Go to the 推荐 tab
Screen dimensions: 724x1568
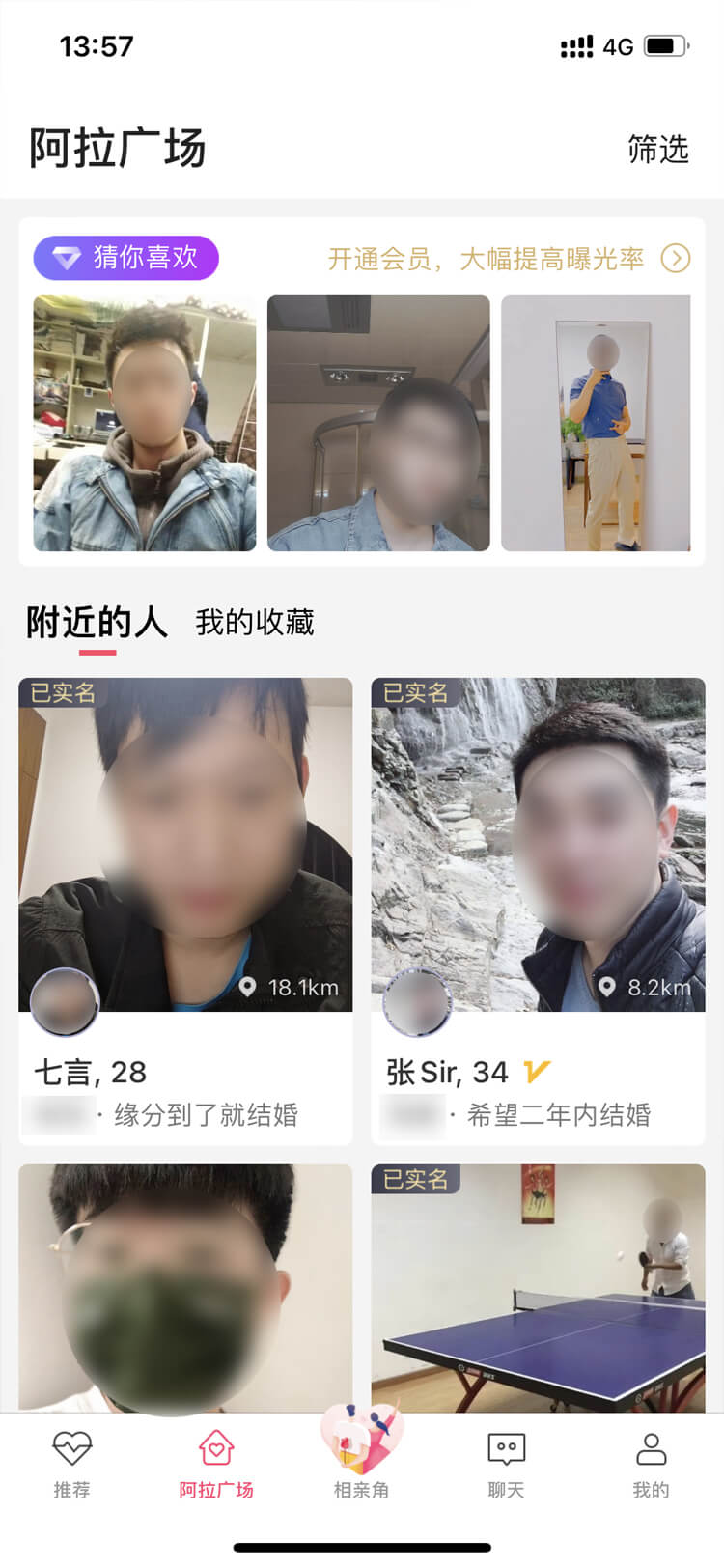point(71,1464)
